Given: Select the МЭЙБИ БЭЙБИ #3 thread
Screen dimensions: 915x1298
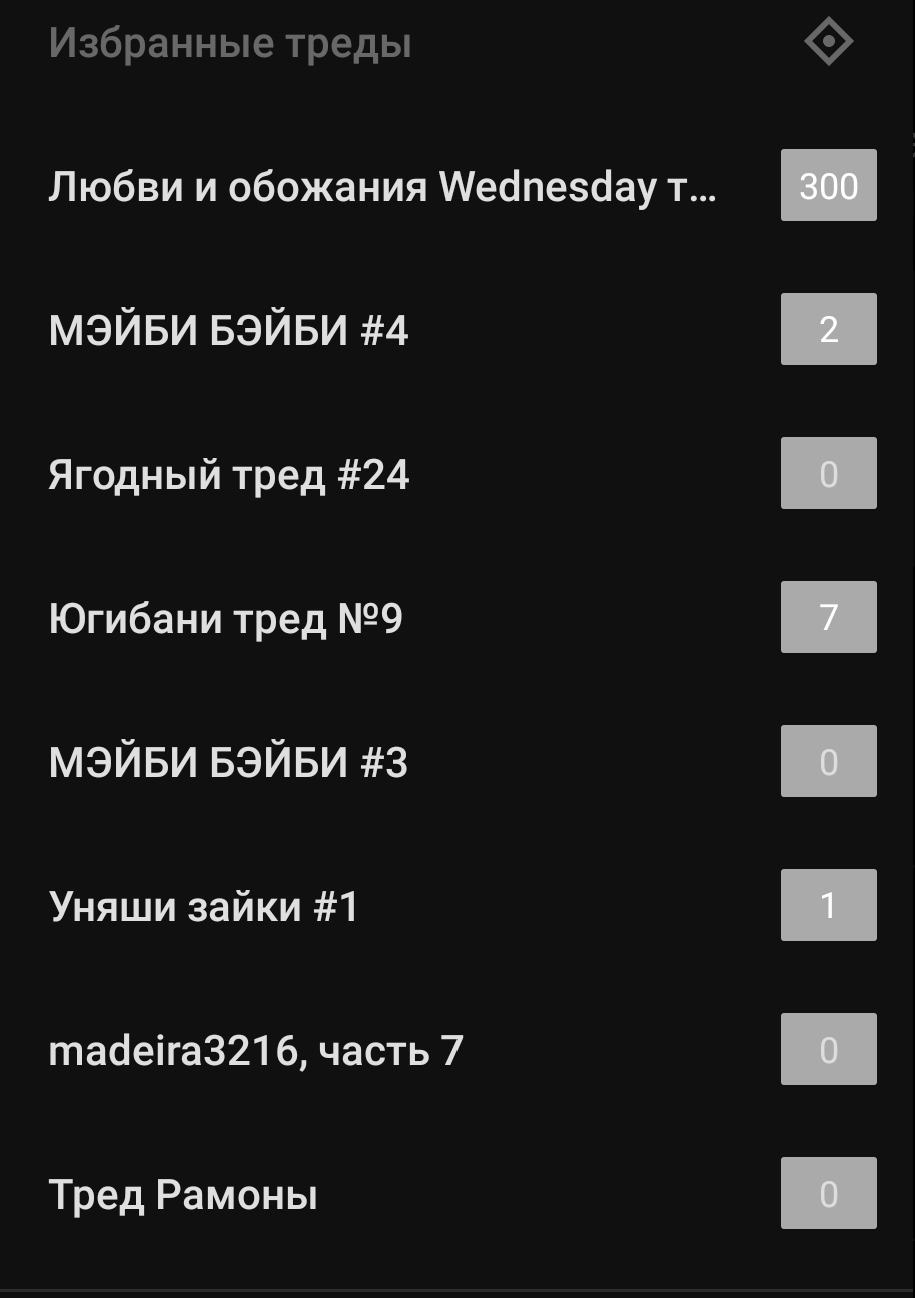Looking at the screenshot, I should click(229, 763).
